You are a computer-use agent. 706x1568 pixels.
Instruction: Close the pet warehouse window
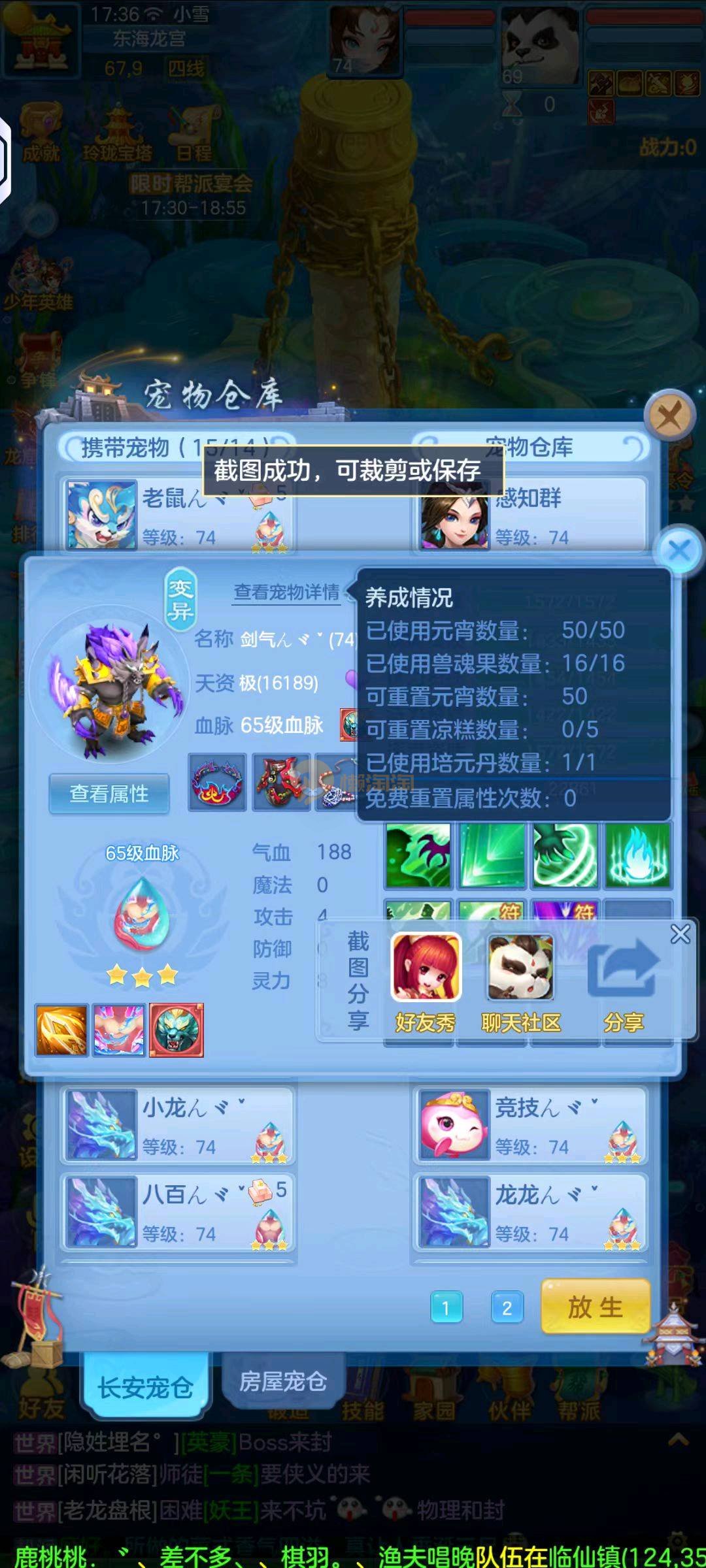coord(669,414)
